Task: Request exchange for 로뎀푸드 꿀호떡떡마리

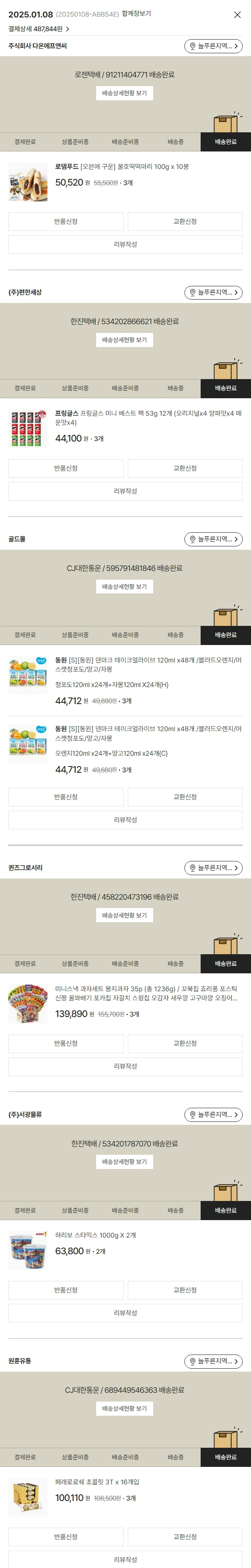Action: (184, 221)
